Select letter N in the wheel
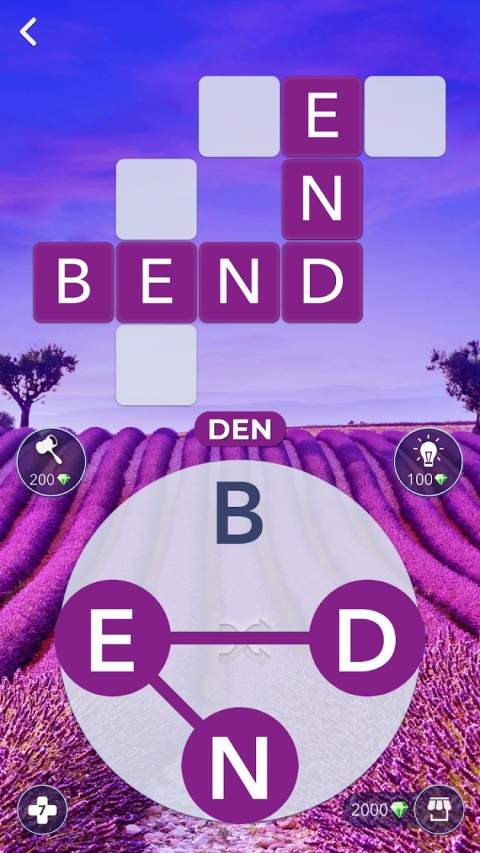The height and width of the screenshot is (853, 480). 239,766
